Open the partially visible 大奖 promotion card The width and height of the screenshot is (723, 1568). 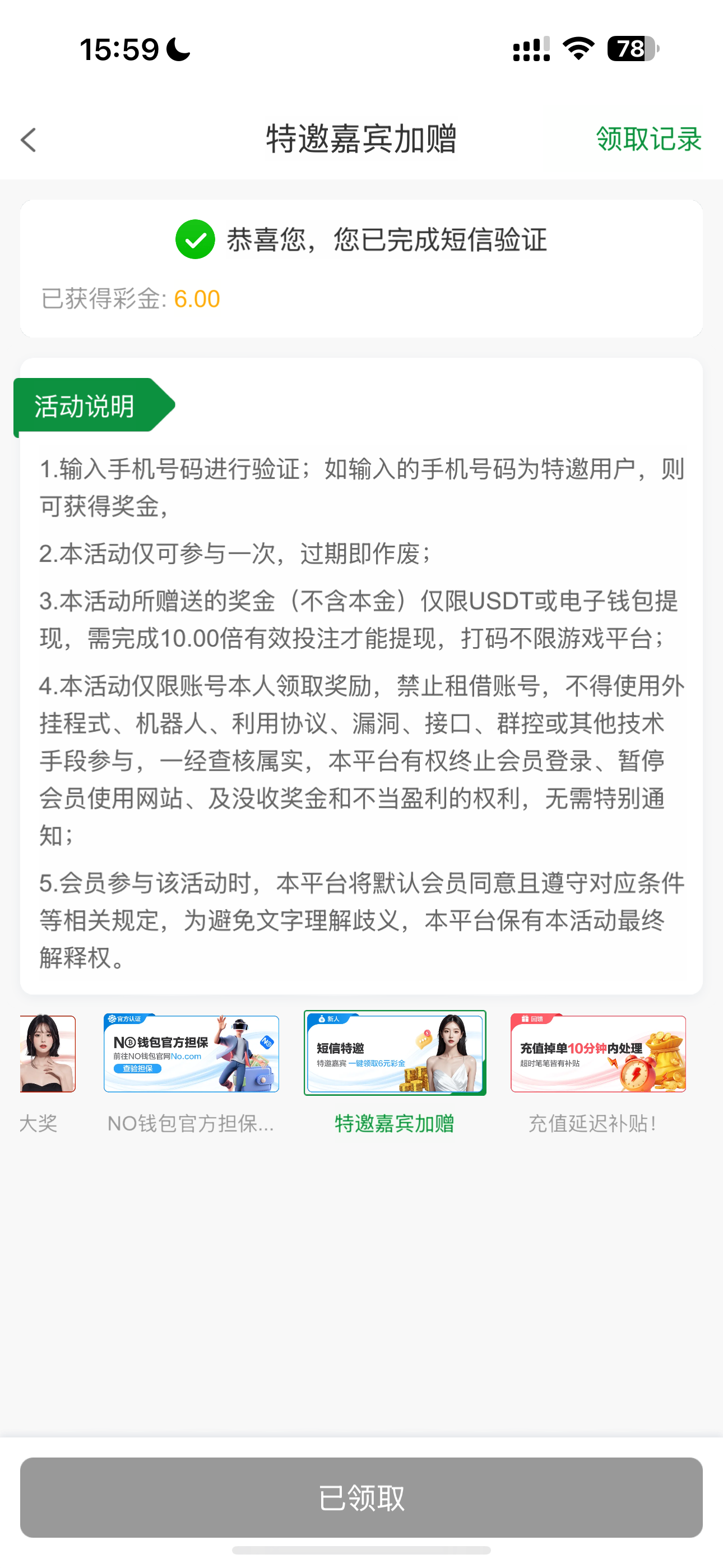(47, 1054)
